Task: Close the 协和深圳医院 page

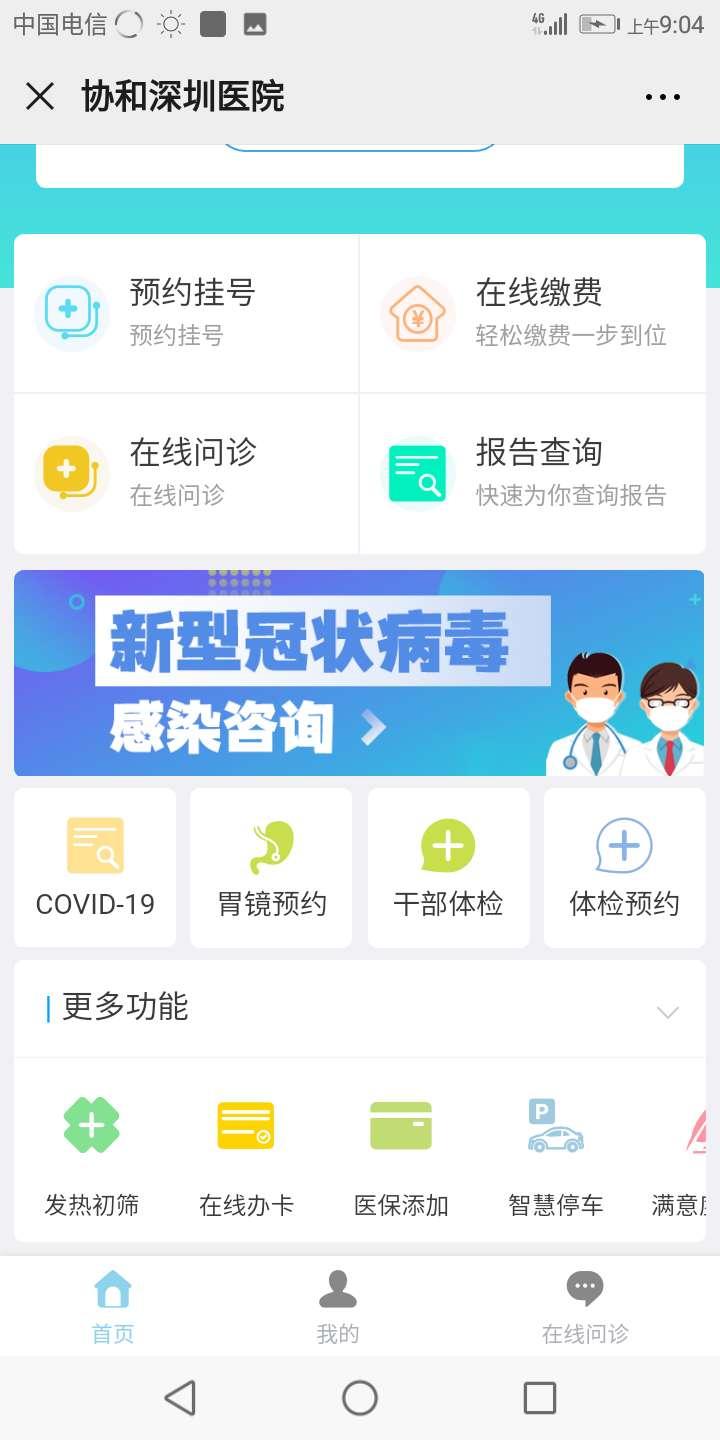Action: pos(40,97)
